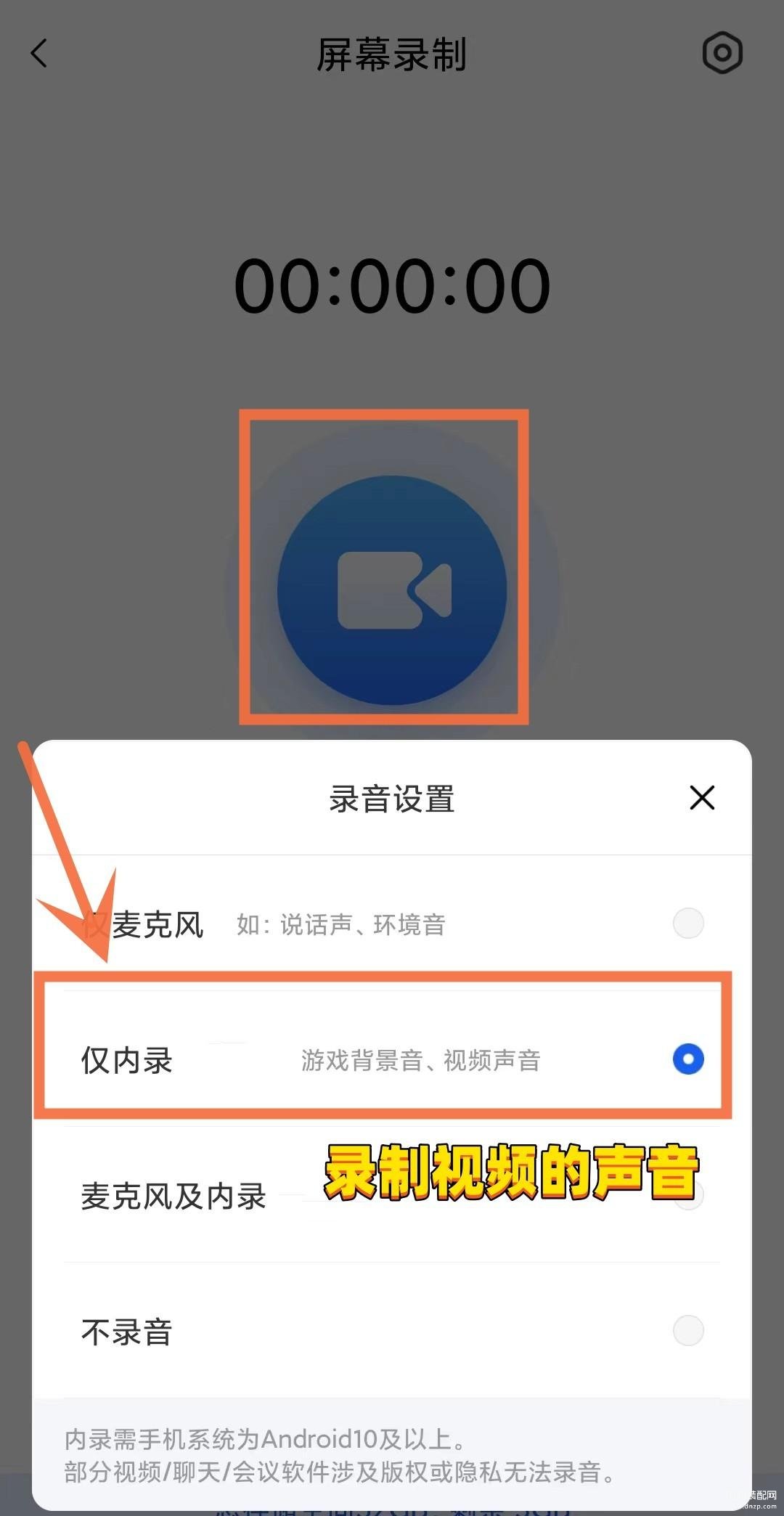Image resolution: width=784 pixels, height=1516 pixels.
Task: Go back from the 屏幕录制 screen
Action: click(39, 54)
